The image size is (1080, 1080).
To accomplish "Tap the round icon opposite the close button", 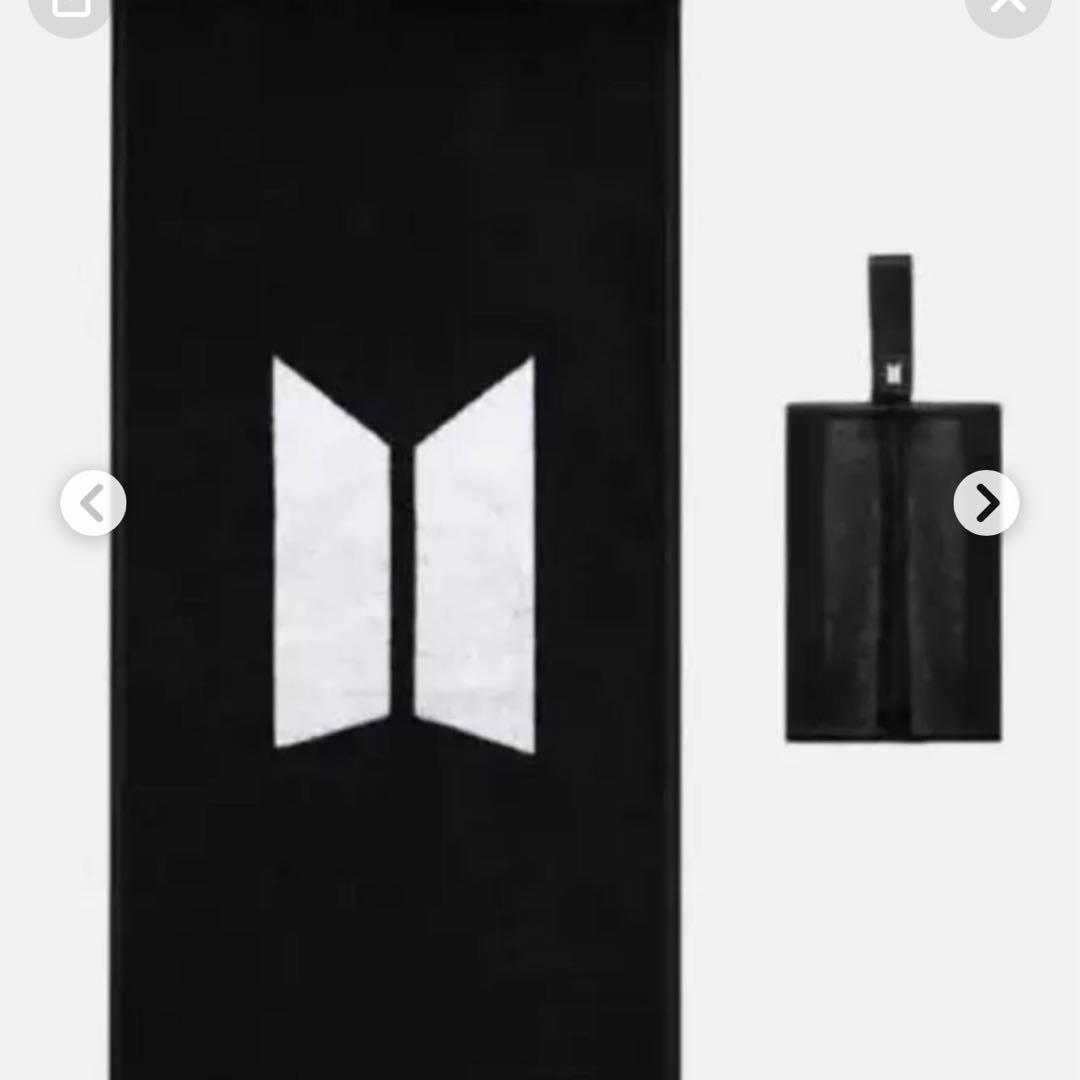I will point(70,7).
